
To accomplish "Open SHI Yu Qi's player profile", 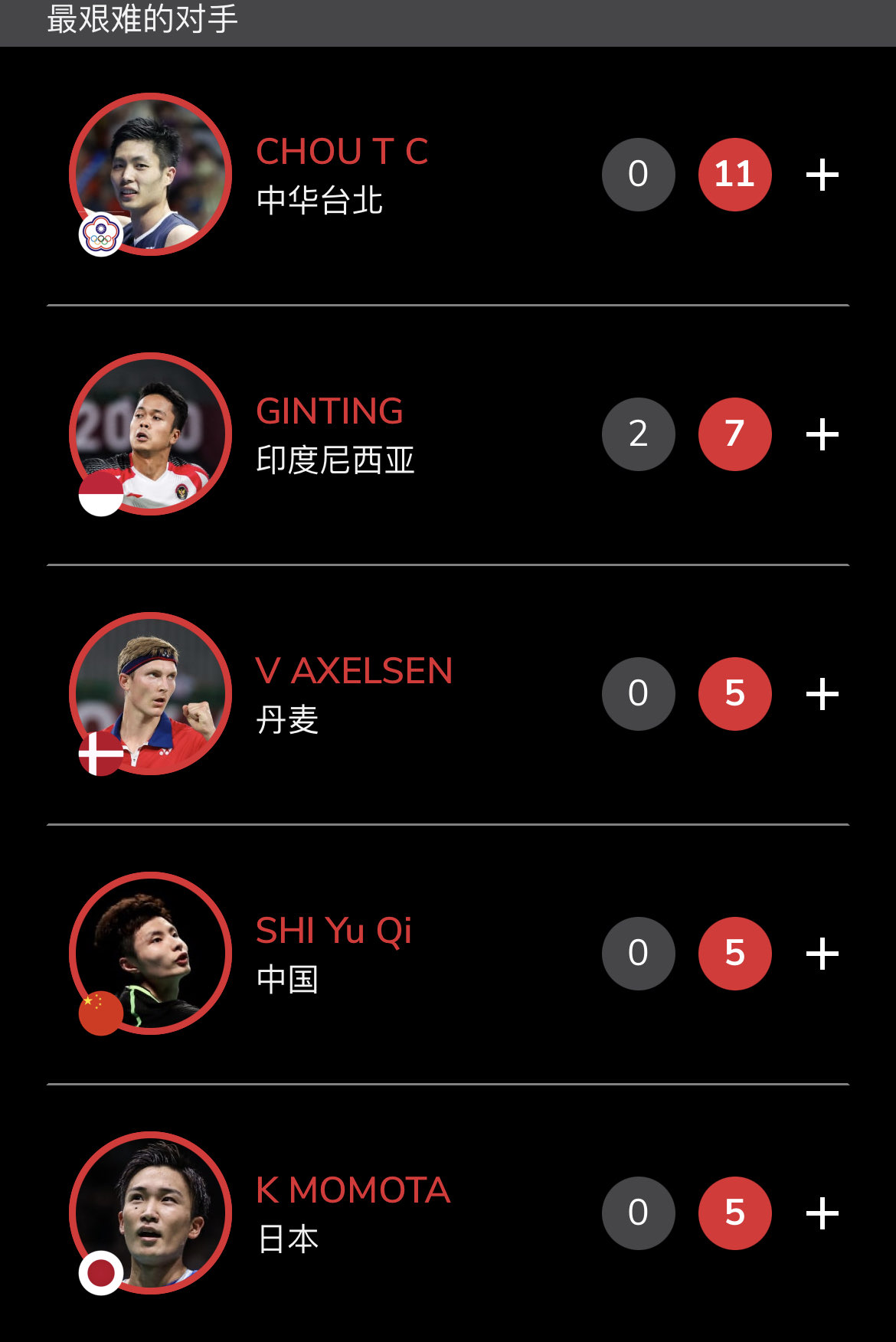I will pyautogui.click(x=333, y=931).
